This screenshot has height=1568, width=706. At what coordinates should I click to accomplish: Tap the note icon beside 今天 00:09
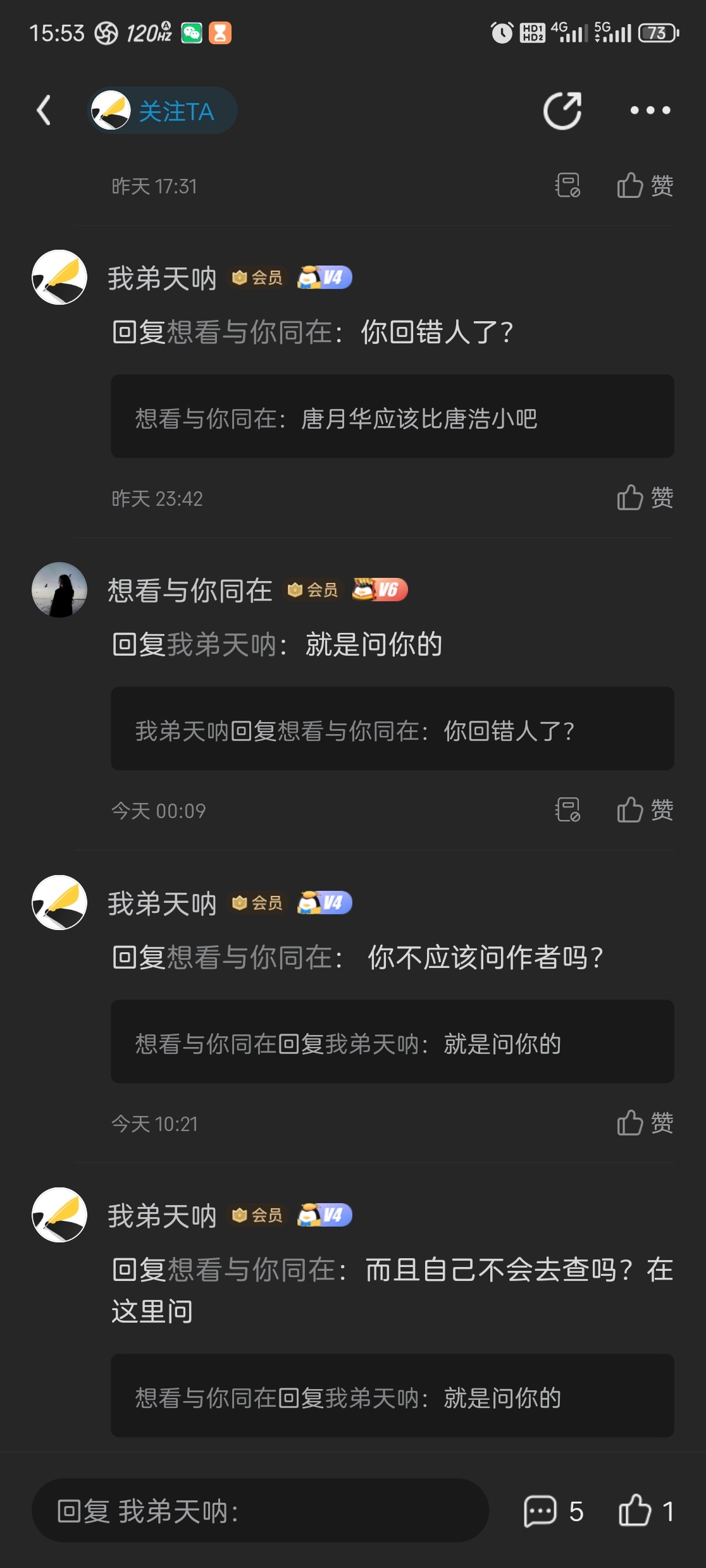567,810
